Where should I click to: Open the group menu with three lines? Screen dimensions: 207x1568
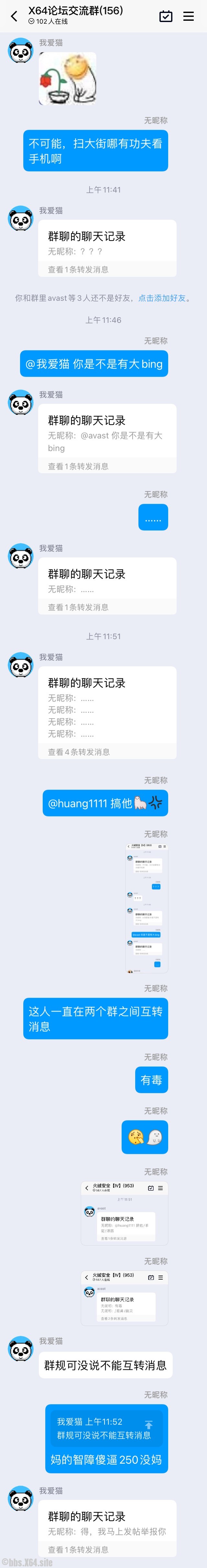[189, 17]
